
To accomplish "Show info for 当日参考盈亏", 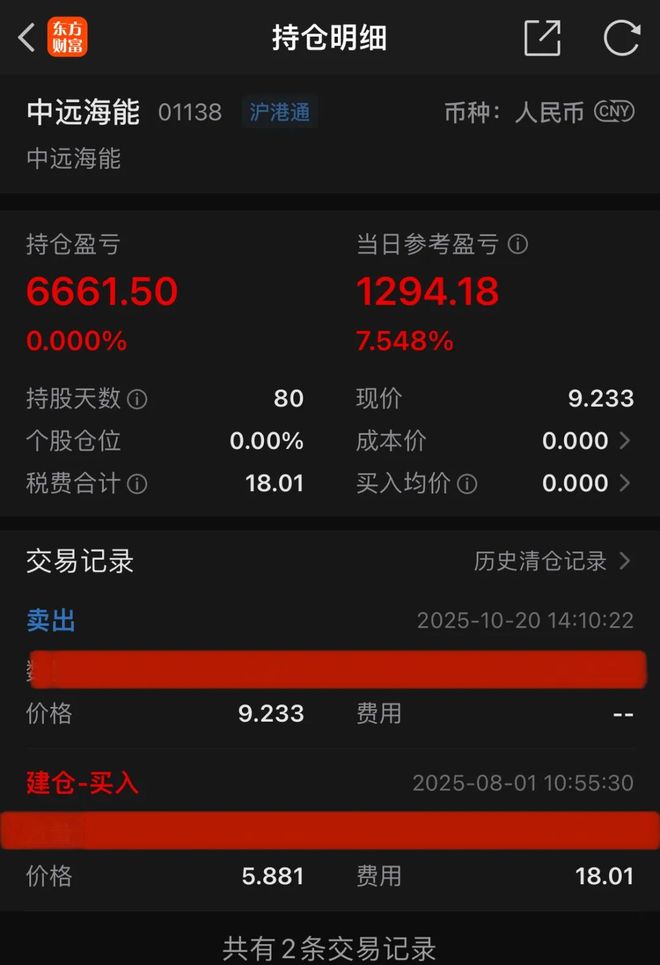I will pos(518,244).
